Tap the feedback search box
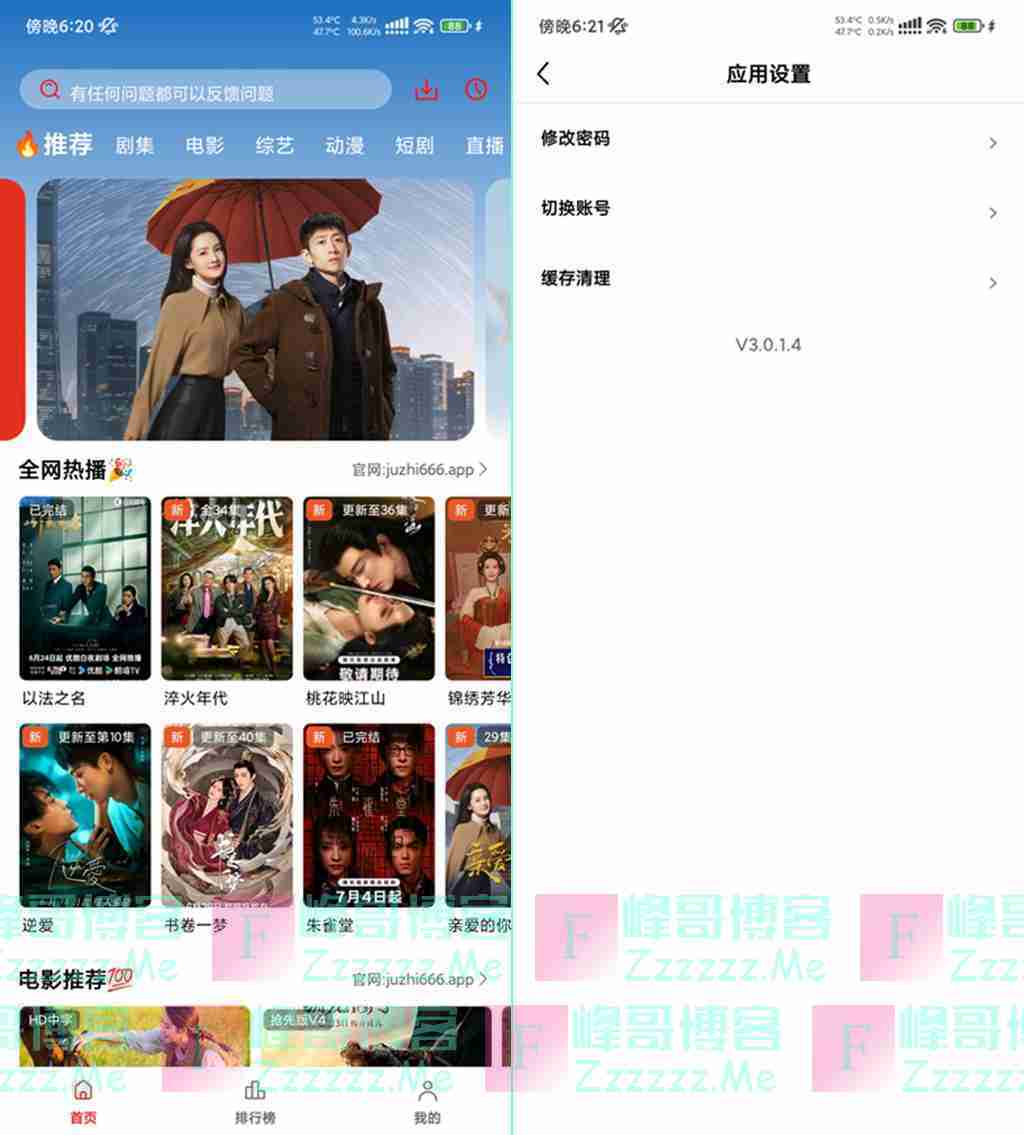This screenshot has width=1024, height=1135. (205, 91)
